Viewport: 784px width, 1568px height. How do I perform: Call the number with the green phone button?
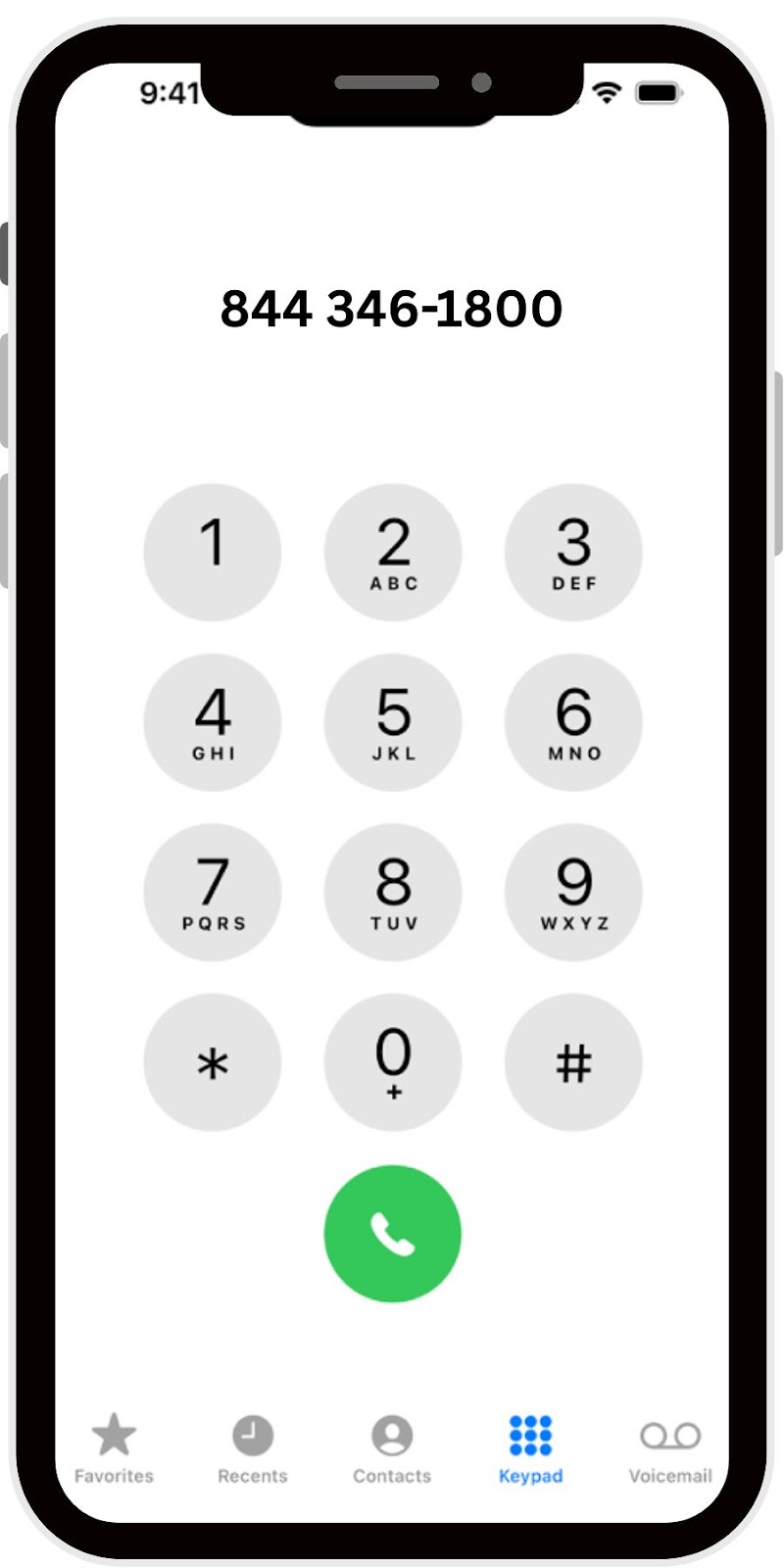pos(393,1233)
